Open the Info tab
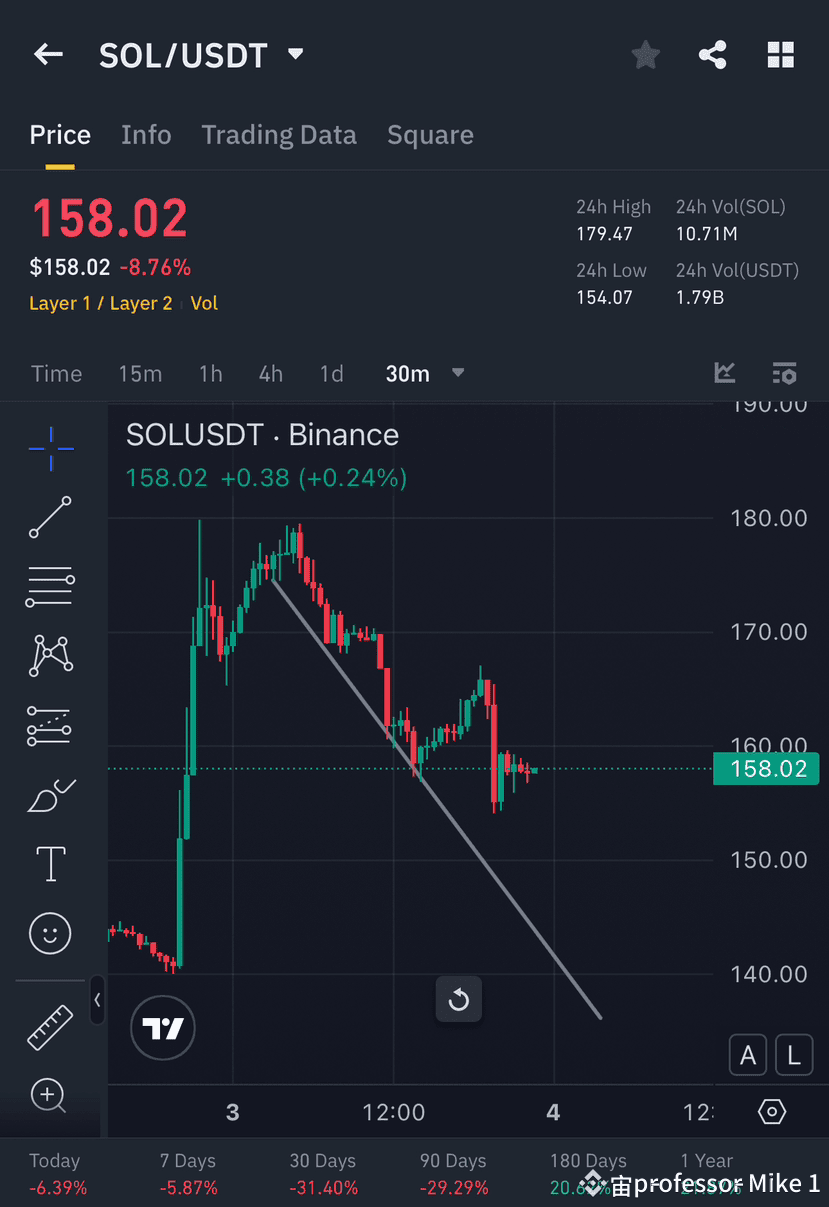829x1207 pixels. pos(146,134)
